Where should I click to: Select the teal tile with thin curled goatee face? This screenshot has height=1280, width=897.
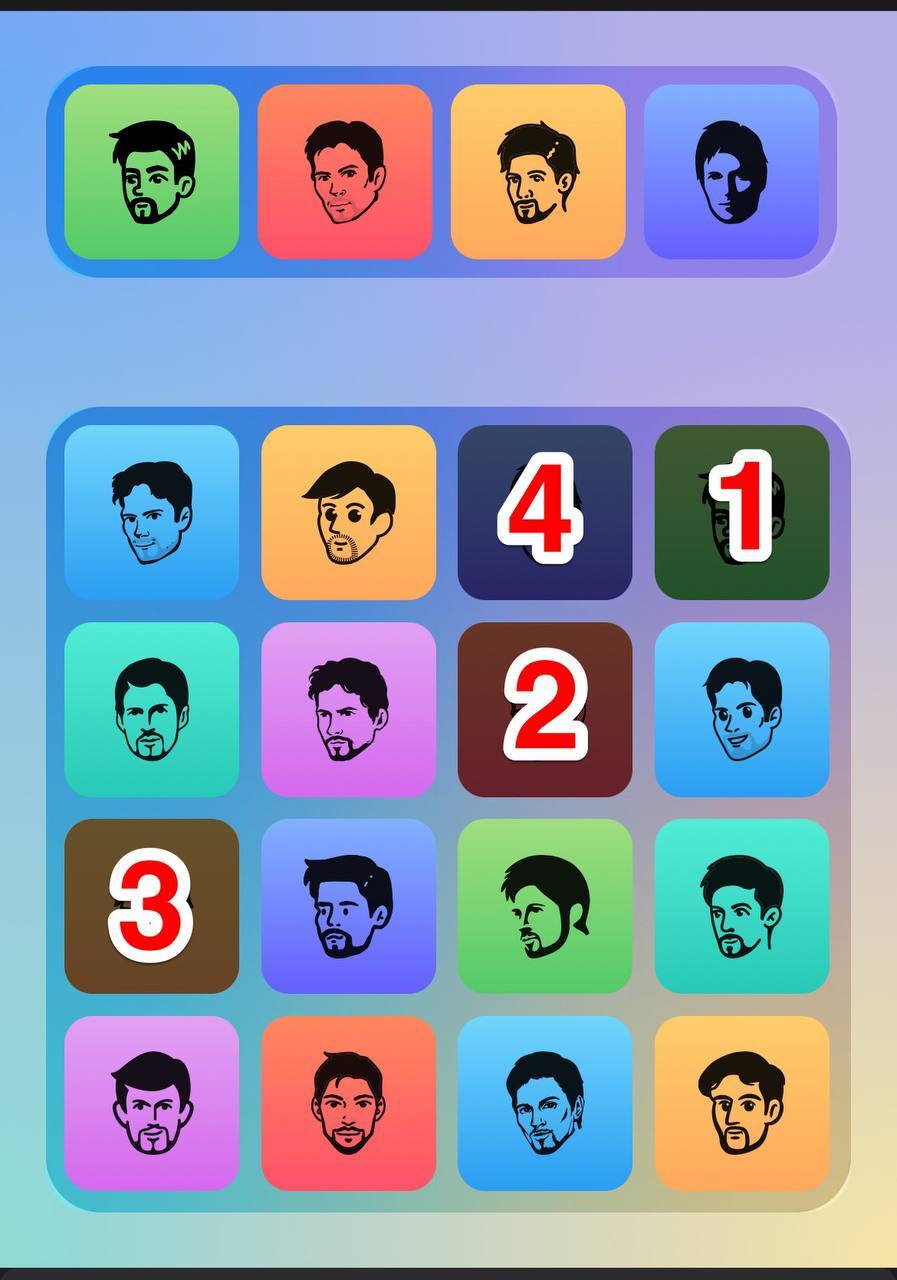coord(742,906)
